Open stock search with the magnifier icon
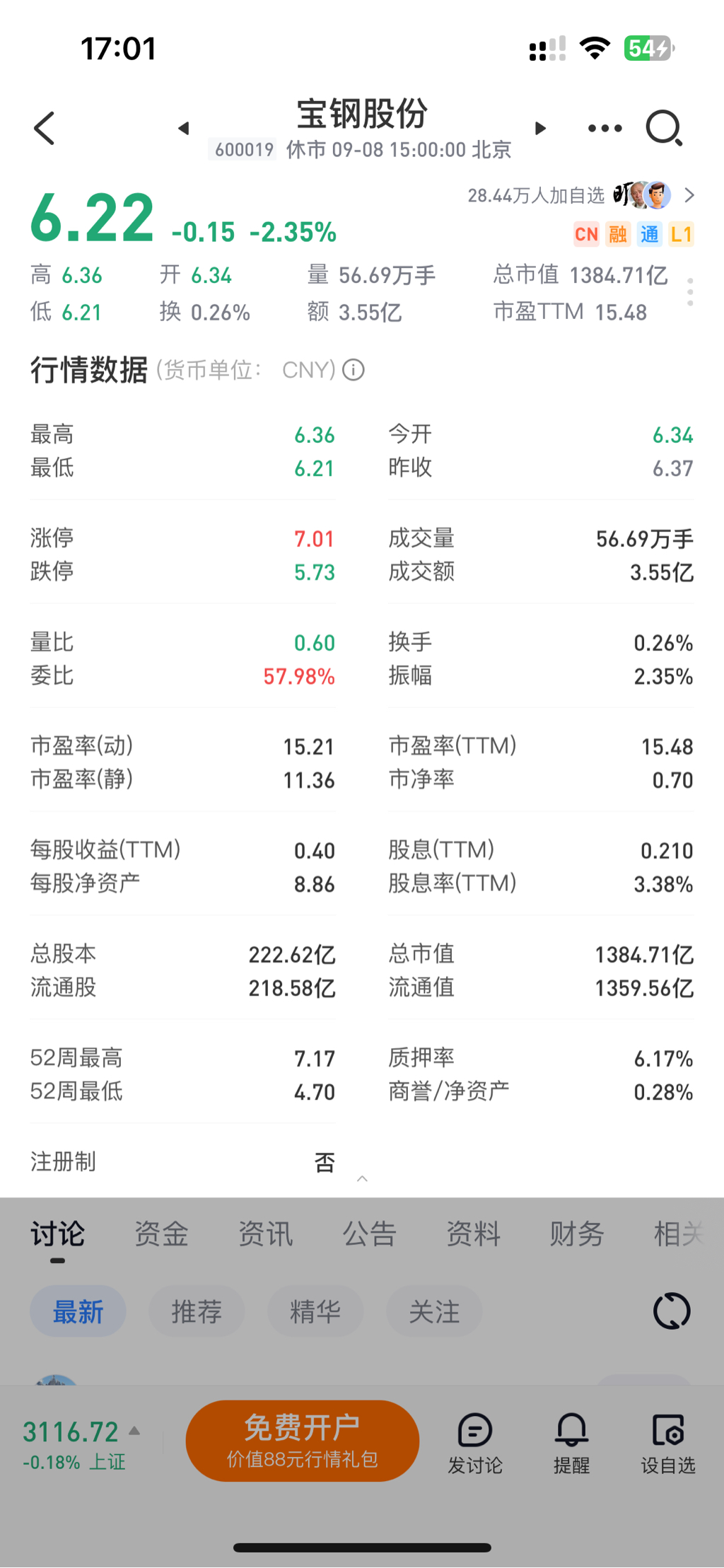The width and height of the screenshot is (724, 1568). click(x=664, y=128)
